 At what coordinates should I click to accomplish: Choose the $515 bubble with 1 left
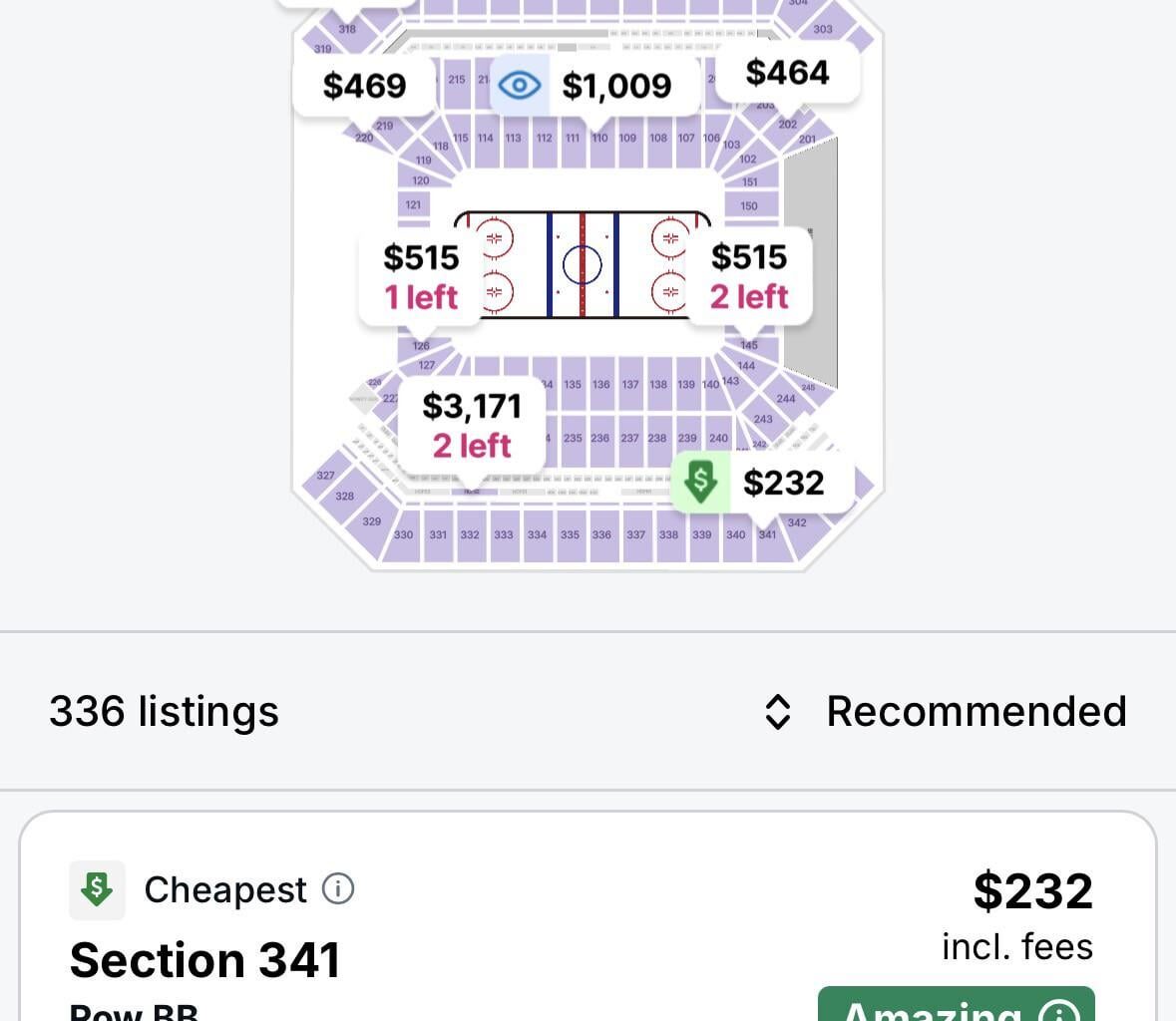pyautogui.click(x=421, y=276)
